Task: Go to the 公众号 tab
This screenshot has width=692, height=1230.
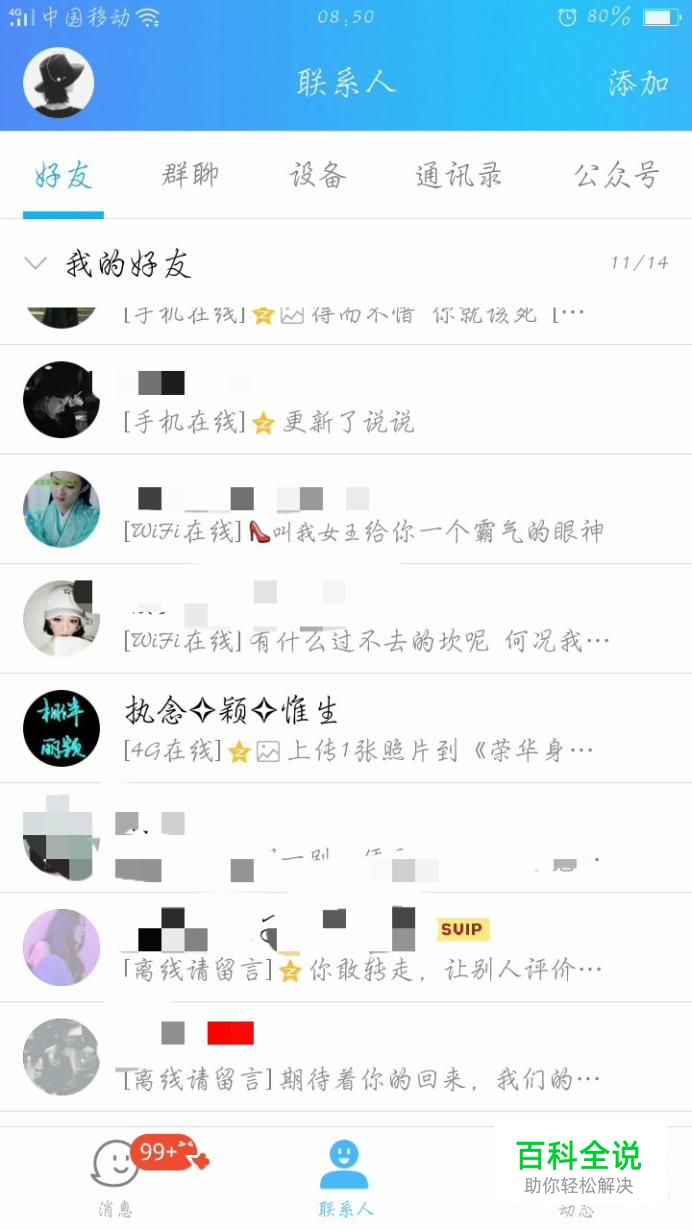Action: (x=616, y=176)
